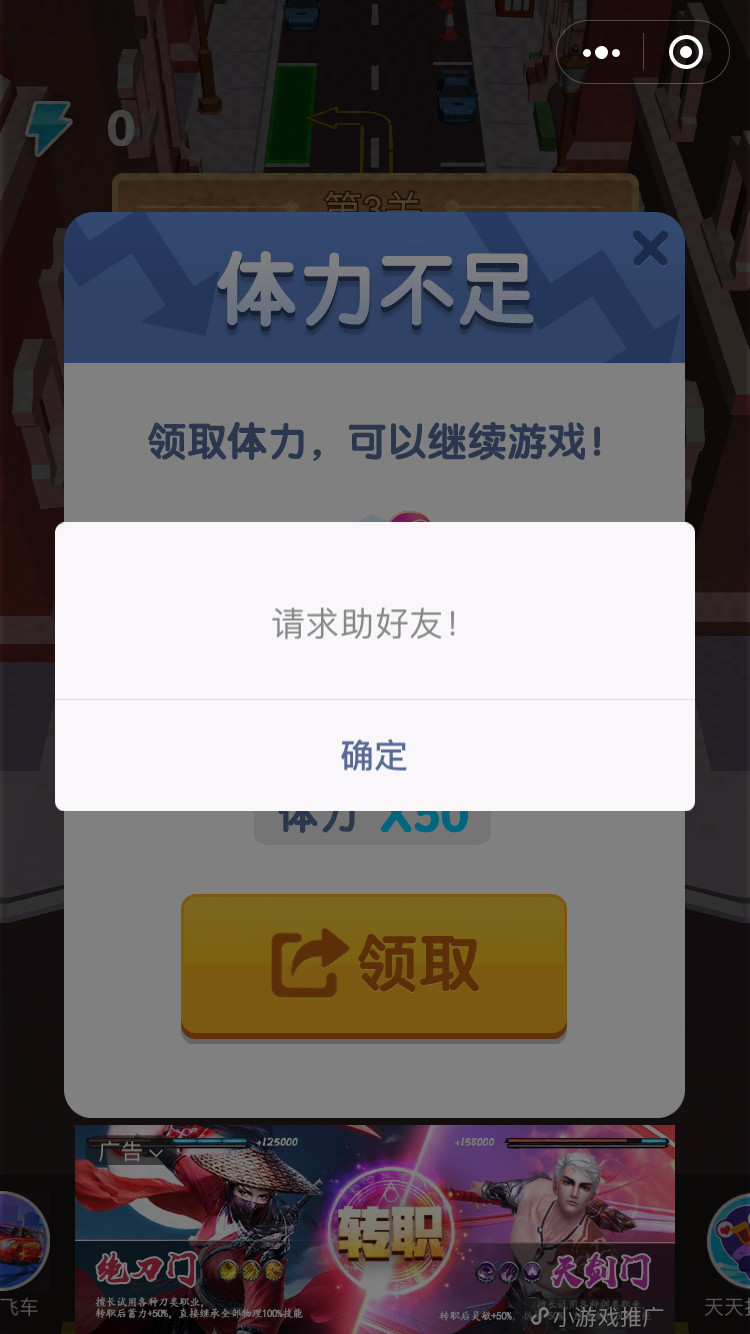Tap the yellow 领取 share button
750x1334 pixels.
[374, 965]
